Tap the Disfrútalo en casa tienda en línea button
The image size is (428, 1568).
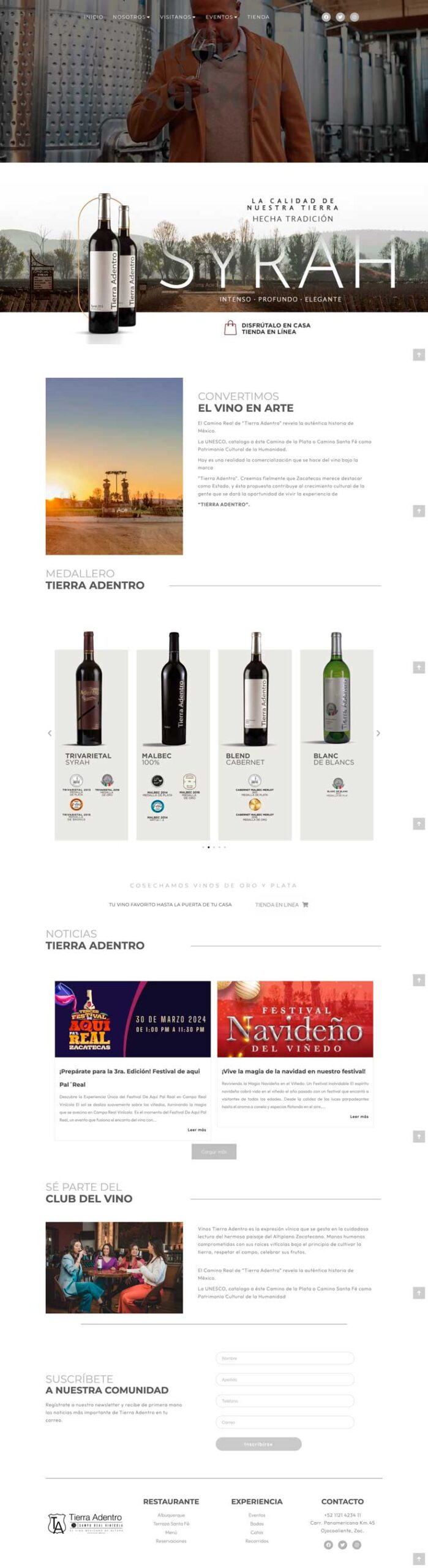pyautogui.click(x=268, y=328)
